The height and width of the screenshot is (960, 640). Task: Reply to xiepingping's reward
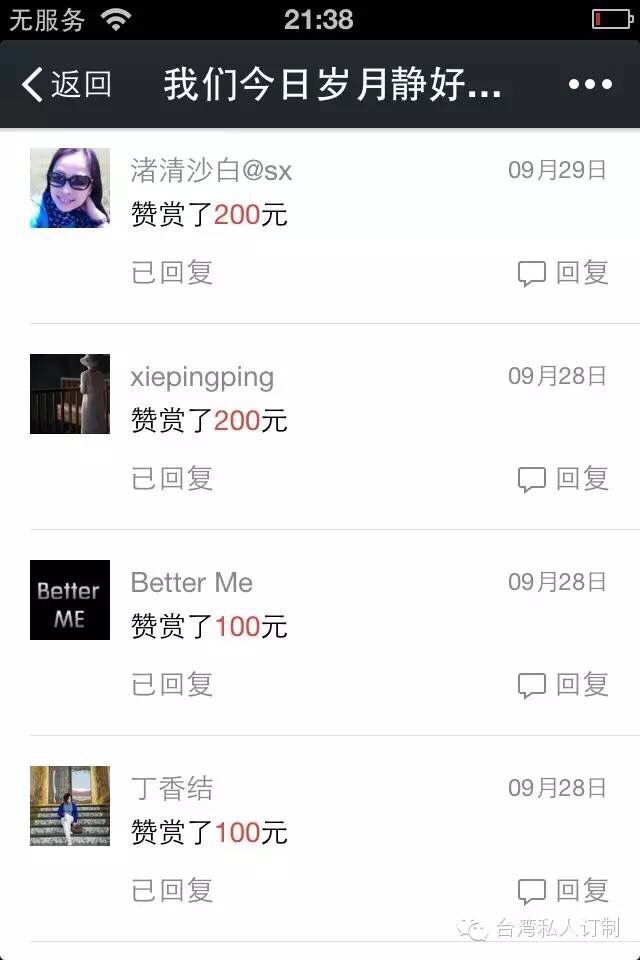coord(563,479)
